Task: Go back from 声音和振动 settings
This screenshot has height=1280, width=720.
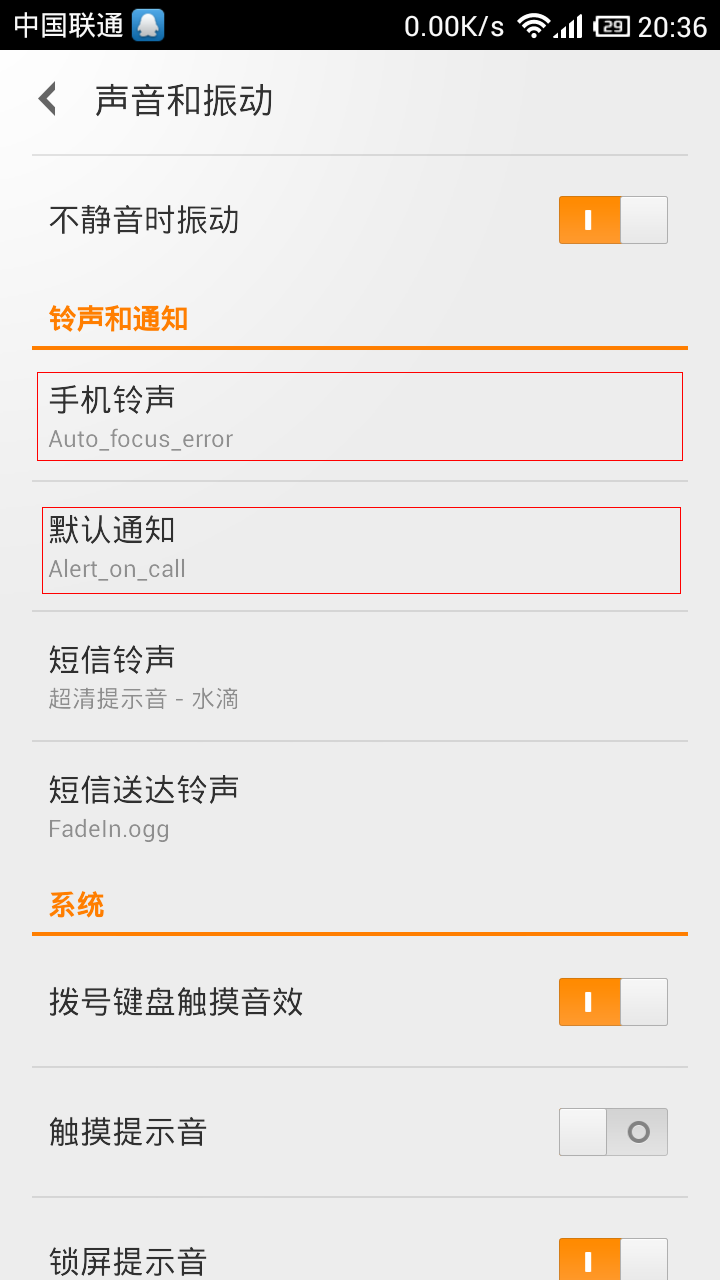Action: [48, 100]
